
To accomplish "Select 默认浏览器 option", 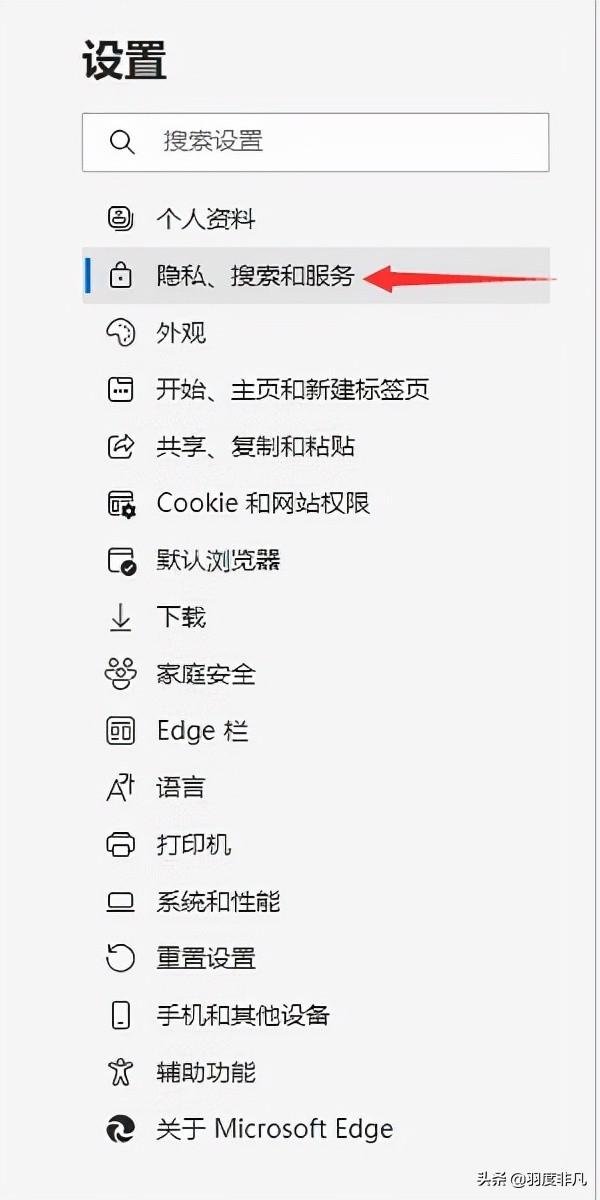I will click(x=218, y=560).
